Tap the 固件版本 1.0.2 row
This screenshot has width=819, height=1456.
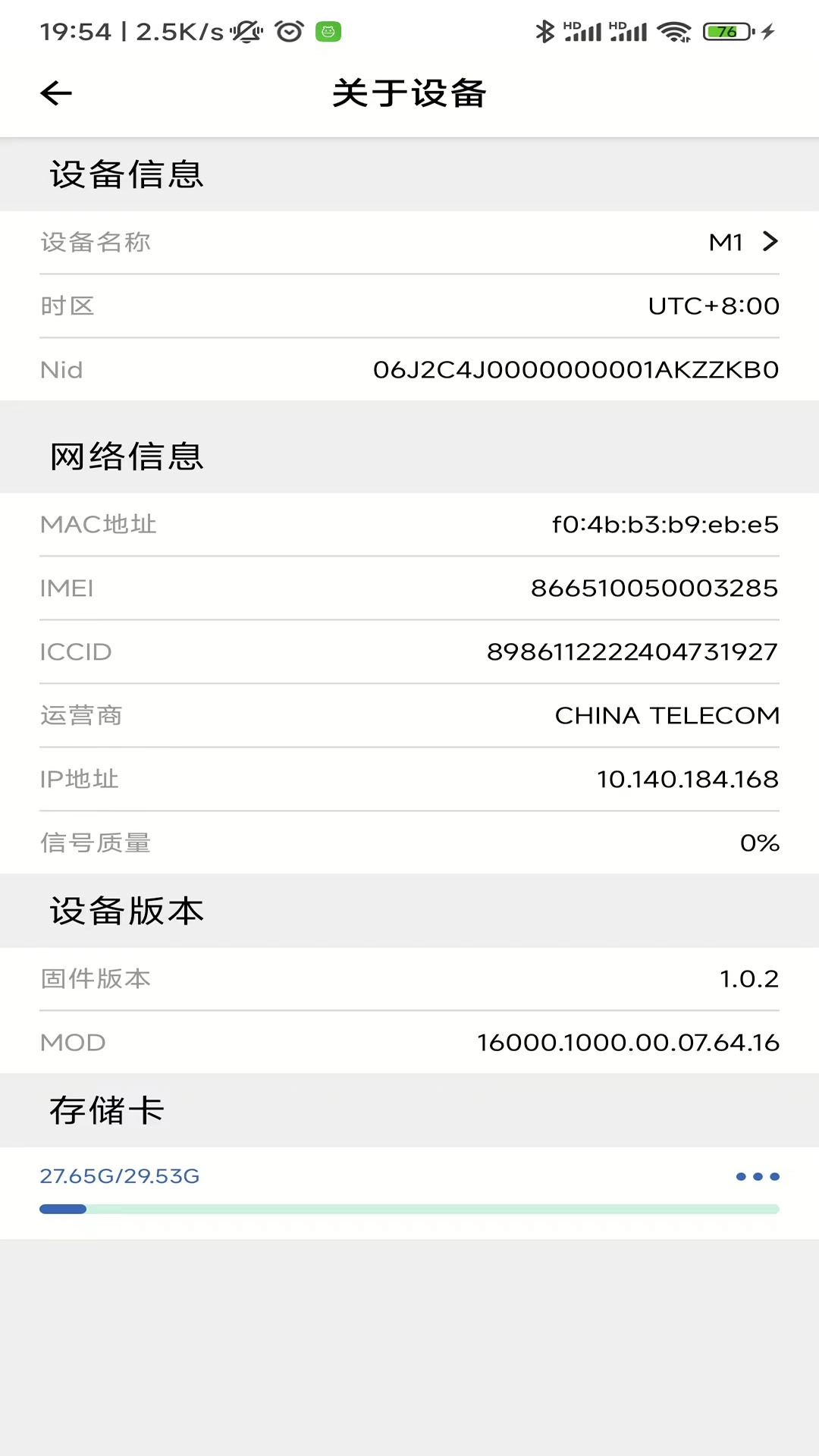point(409,978)
